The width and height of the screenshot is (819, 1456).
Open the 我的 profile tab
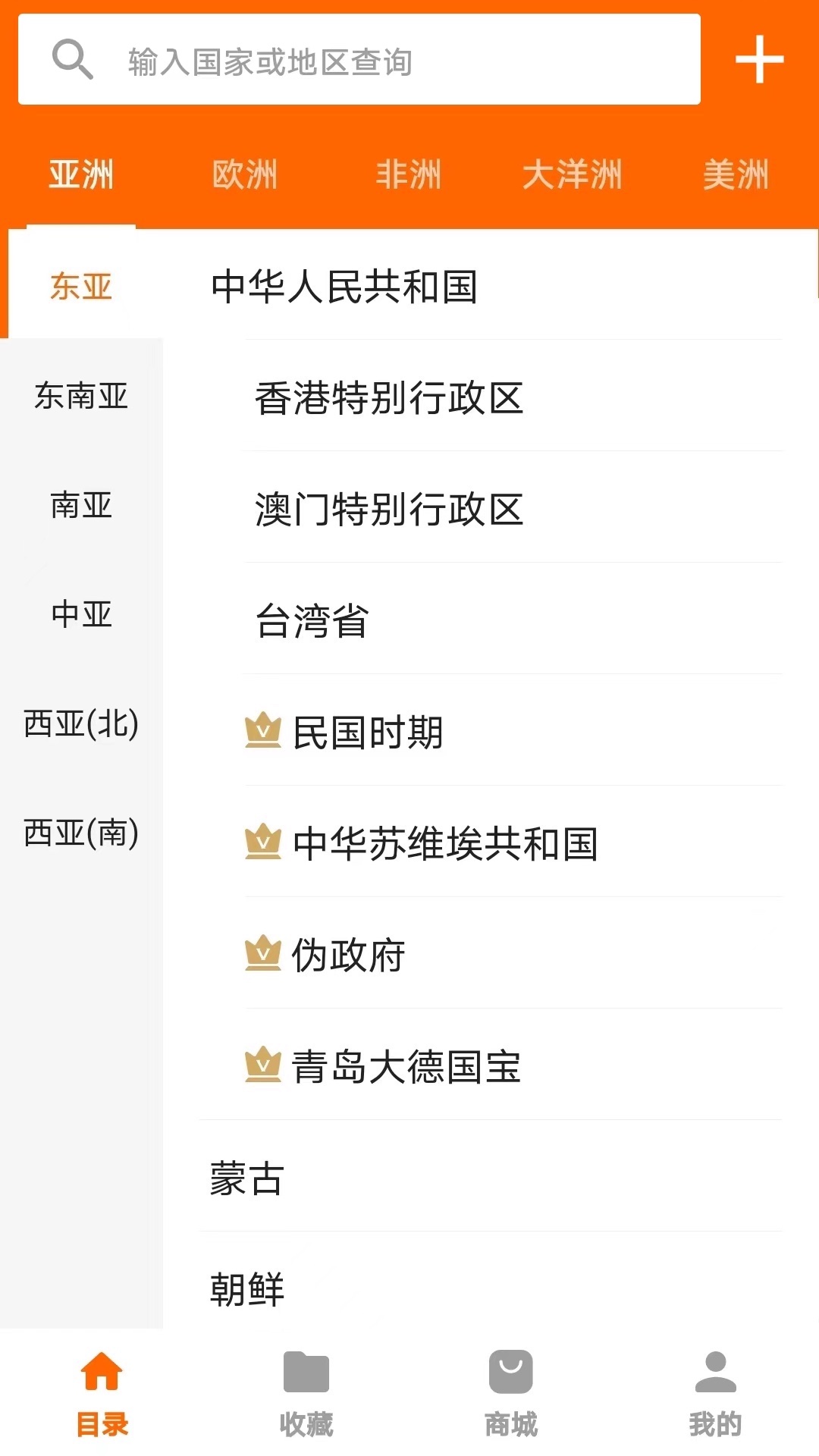point(715,1394)
